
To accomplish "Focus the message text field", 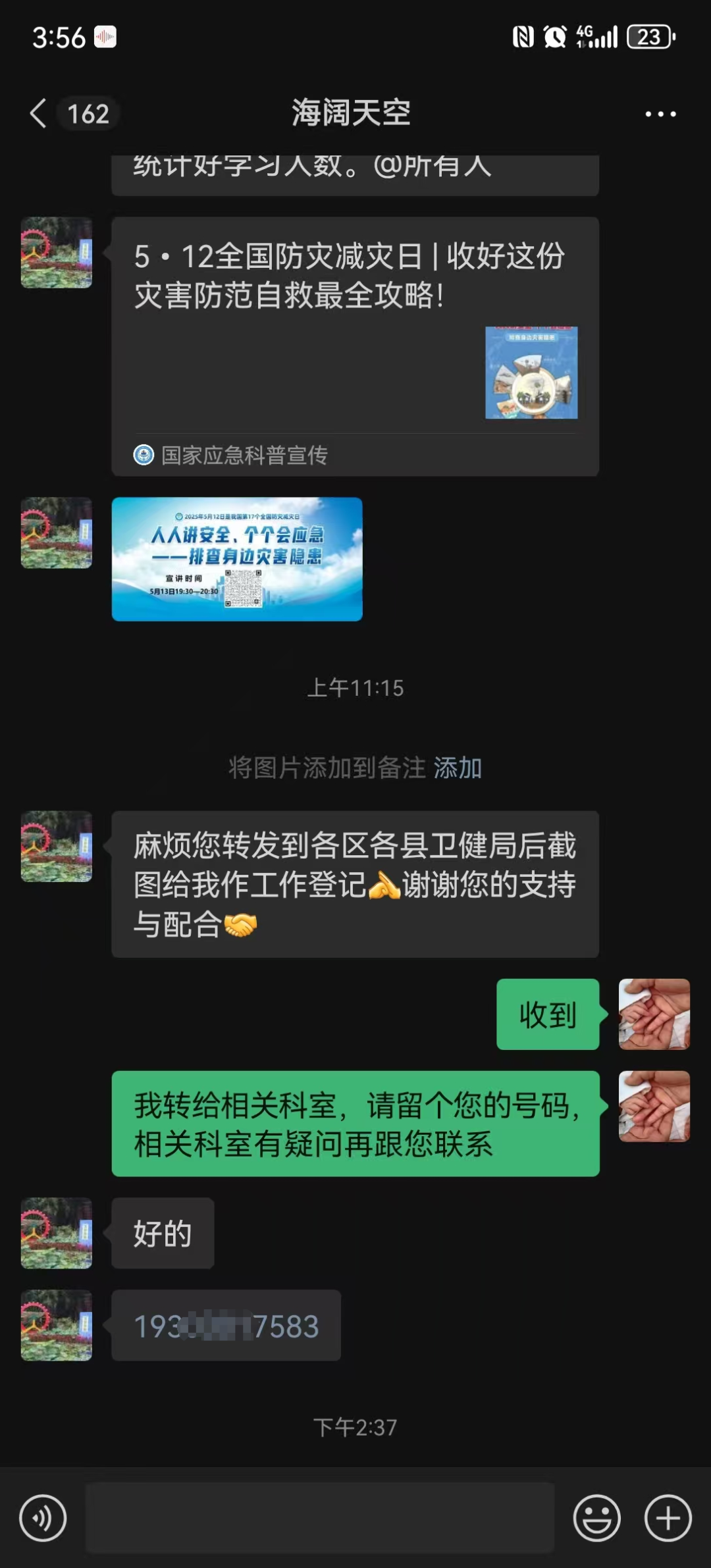I will (x=320, y=1519).
